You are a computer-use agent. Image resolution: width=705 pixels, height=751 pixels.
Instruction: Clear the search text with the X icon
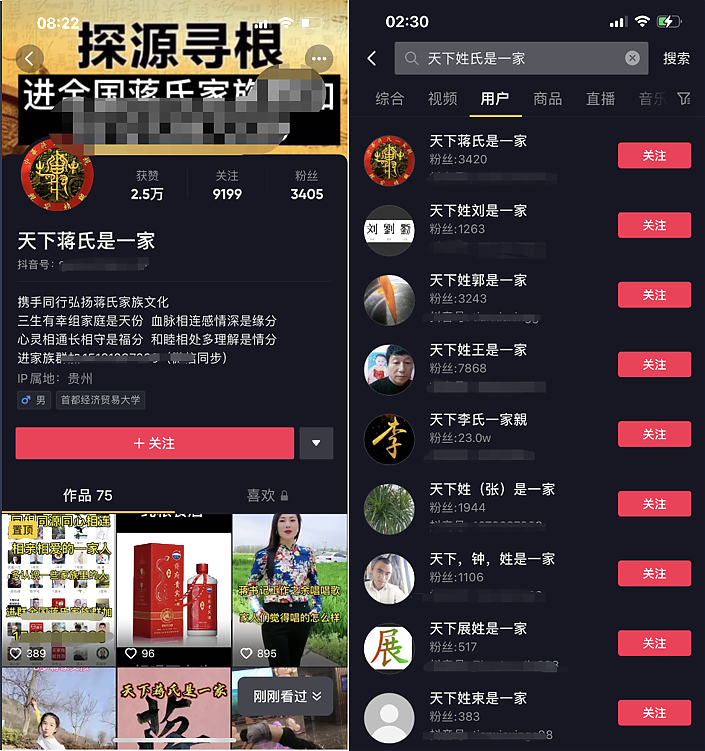pyautogui.click(x=632, y=58)
